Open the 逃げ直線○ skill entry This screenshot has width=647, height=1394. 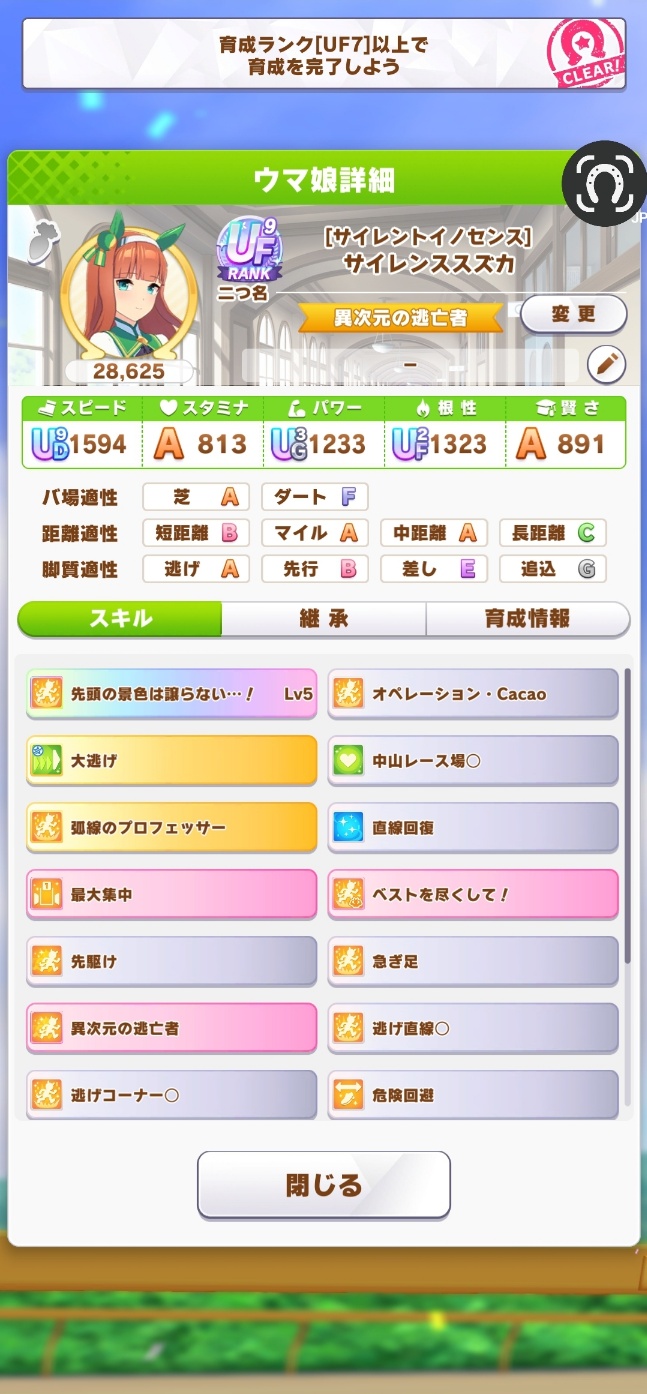(473, 1028)
